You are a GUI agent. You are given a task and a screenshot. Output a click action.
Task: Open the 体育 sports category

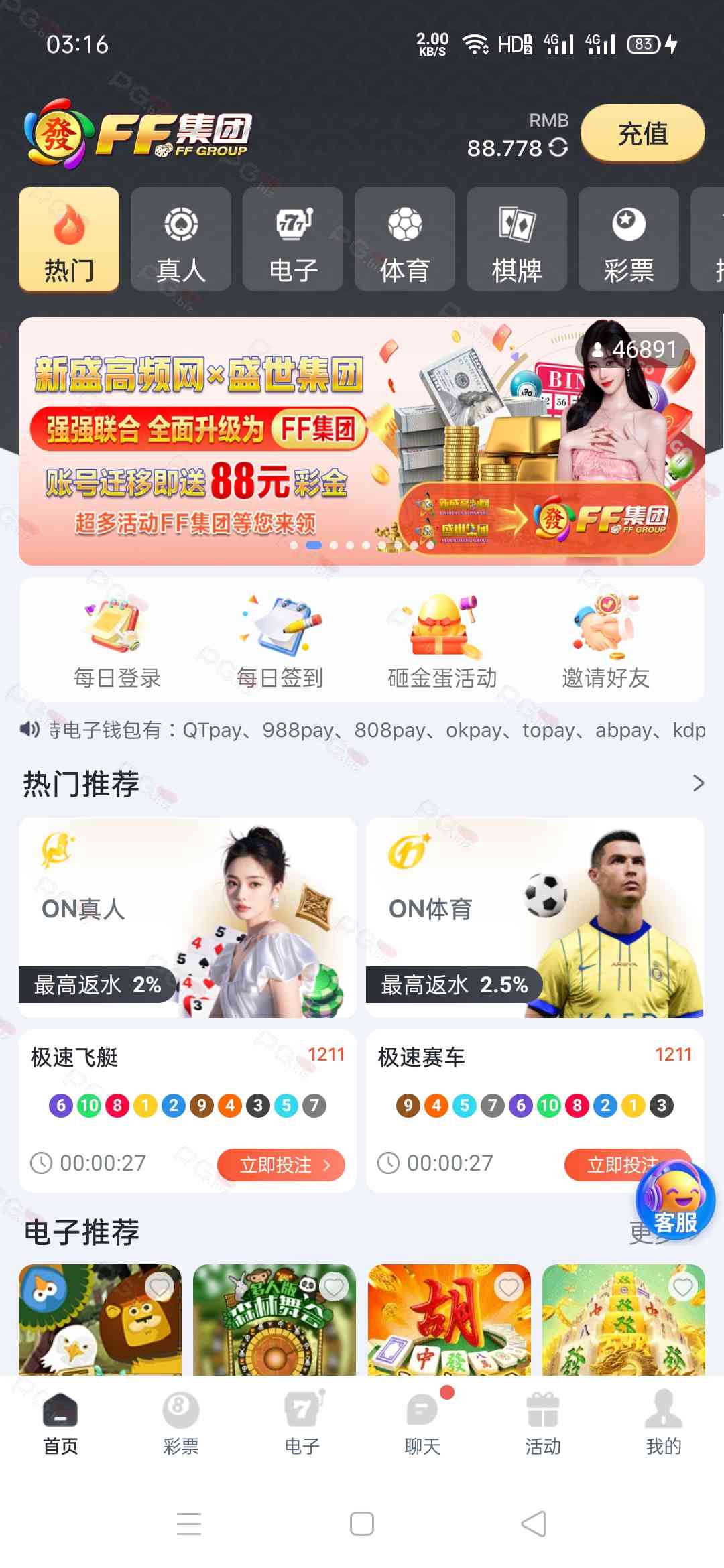(x=405, y=239)
